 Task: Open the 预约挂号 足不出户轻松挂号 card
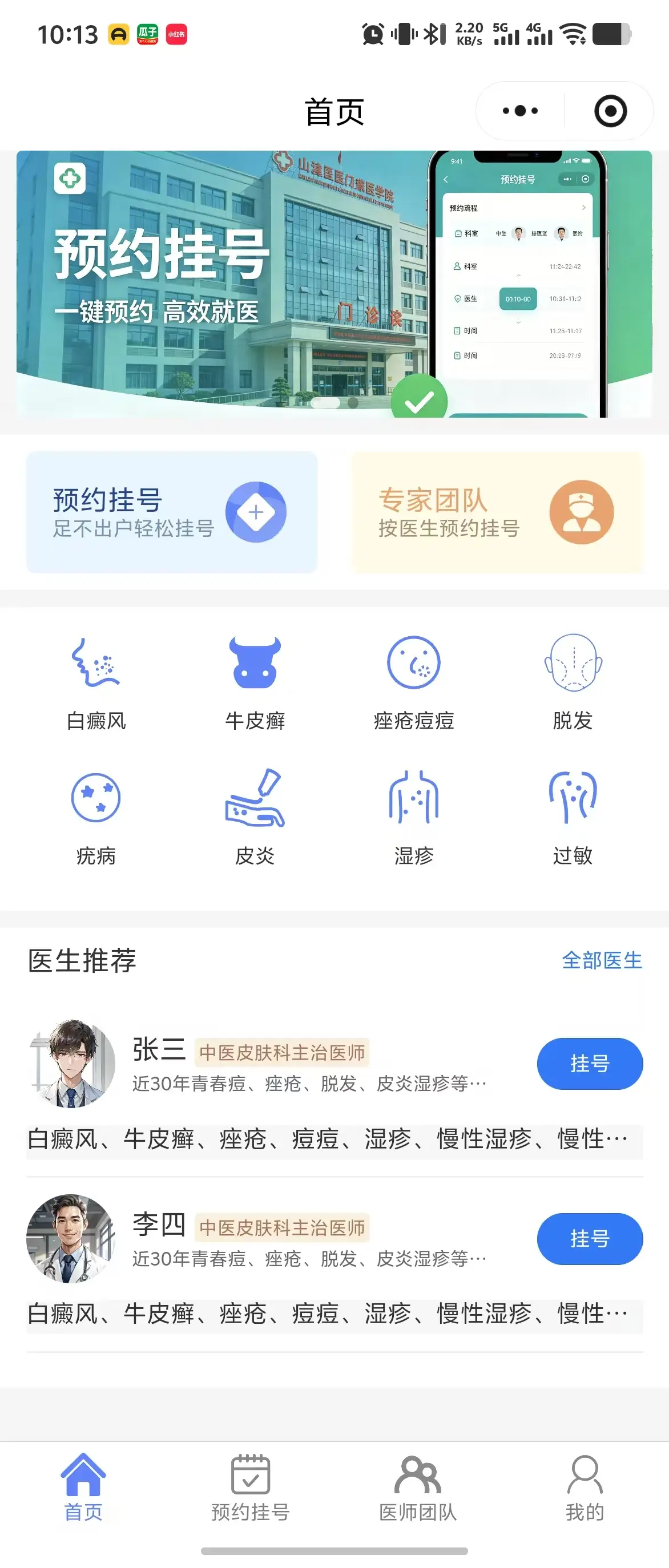[172, 512]
